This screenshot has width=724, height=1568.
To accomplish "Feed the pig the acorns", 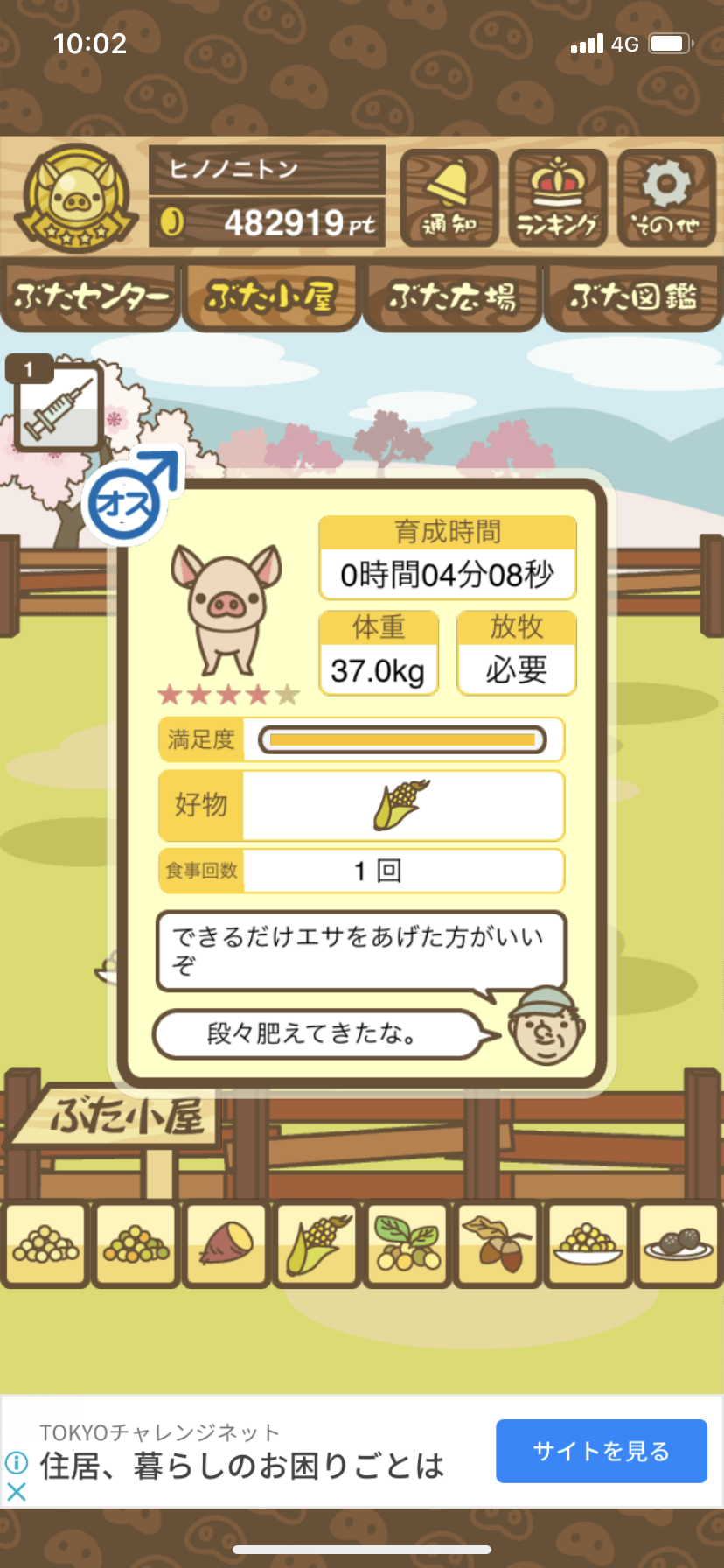I will tap(498, 1244).
